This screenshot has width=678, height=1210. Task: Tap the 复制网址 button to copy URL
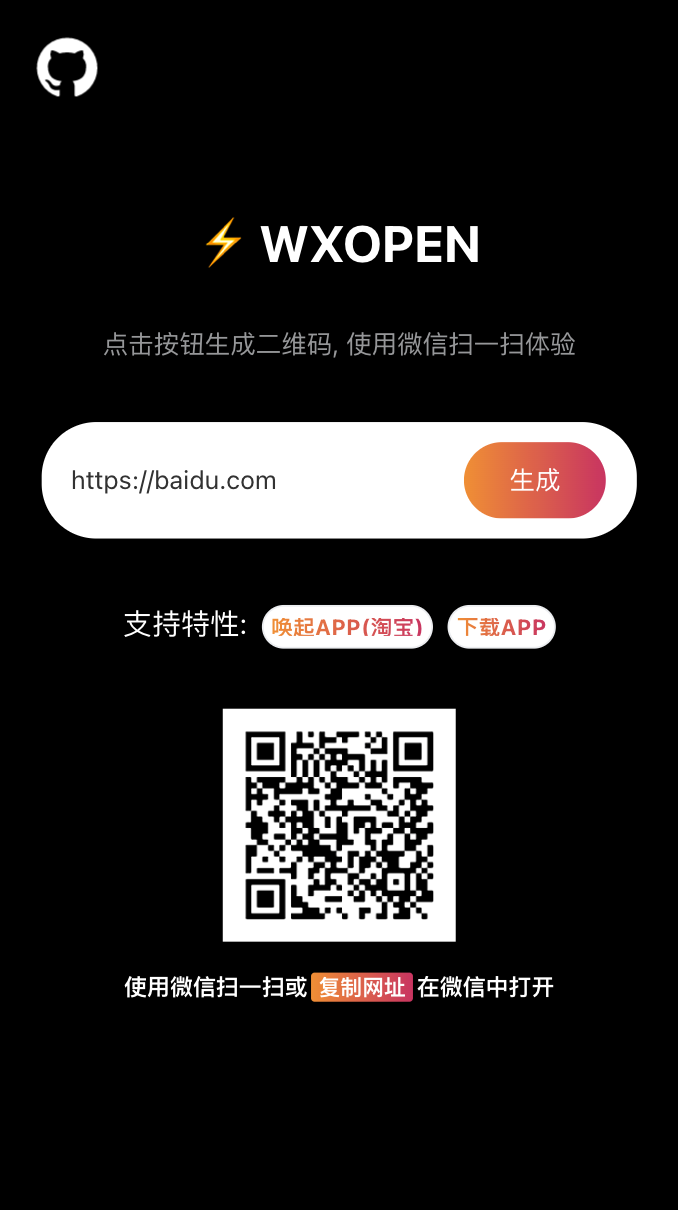pos(362,987)
